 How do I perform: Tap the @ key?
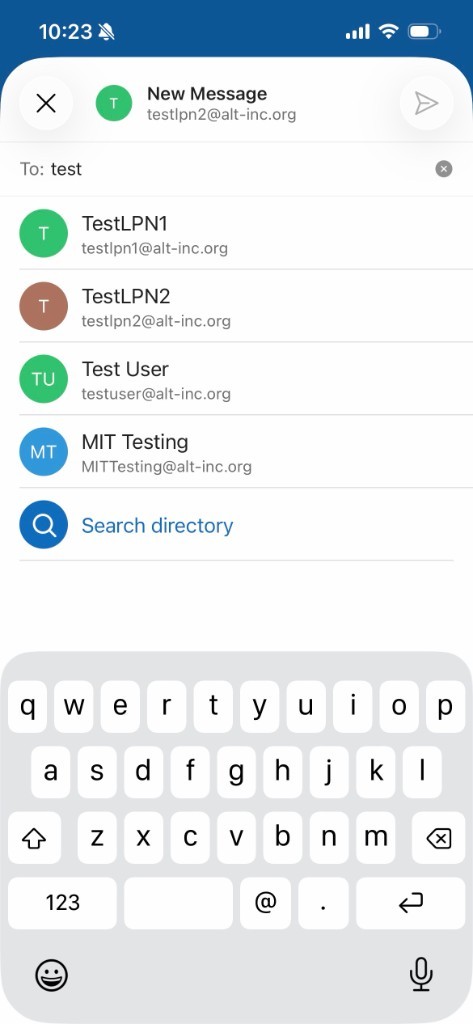point(265,903)
